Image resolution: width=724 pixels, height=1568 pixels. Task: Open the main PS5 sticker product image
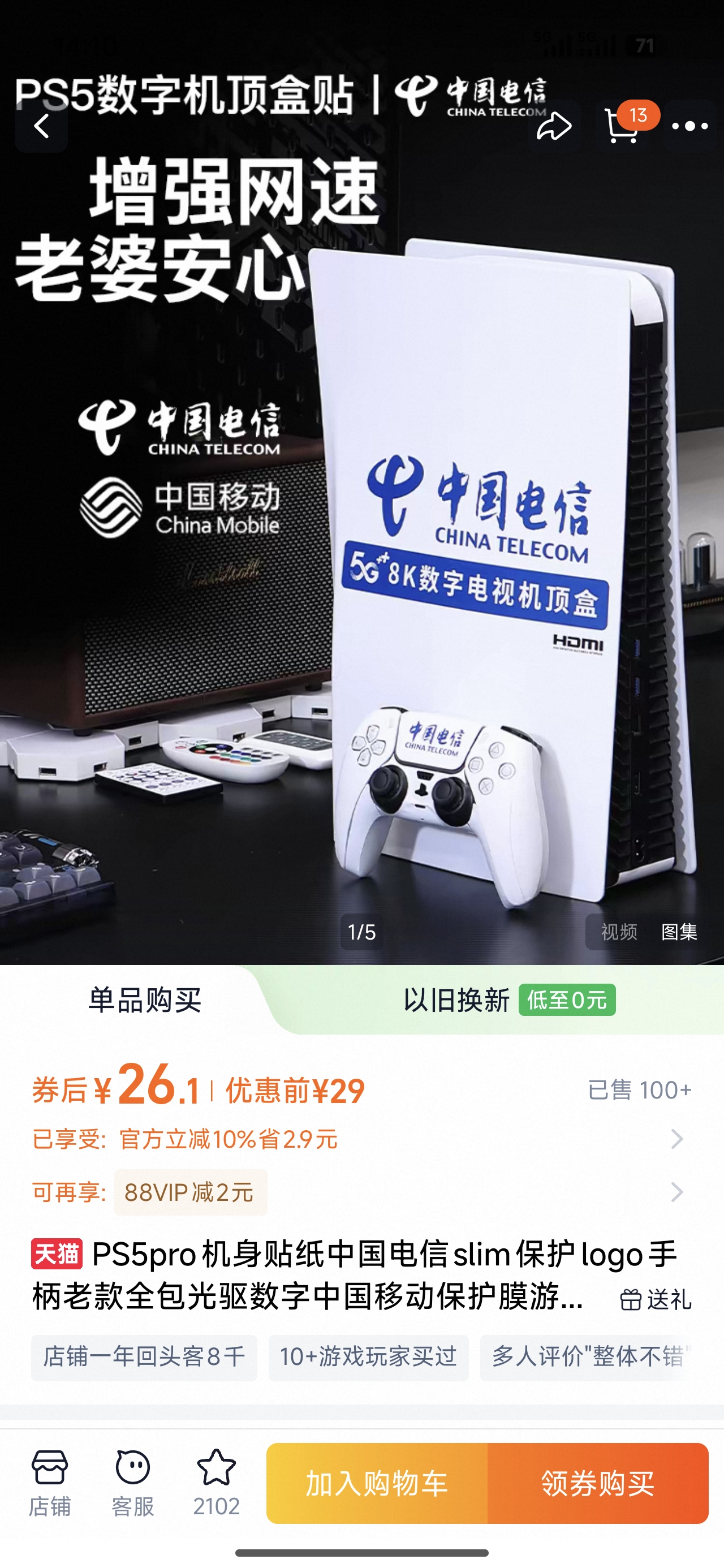pos(361,548)
